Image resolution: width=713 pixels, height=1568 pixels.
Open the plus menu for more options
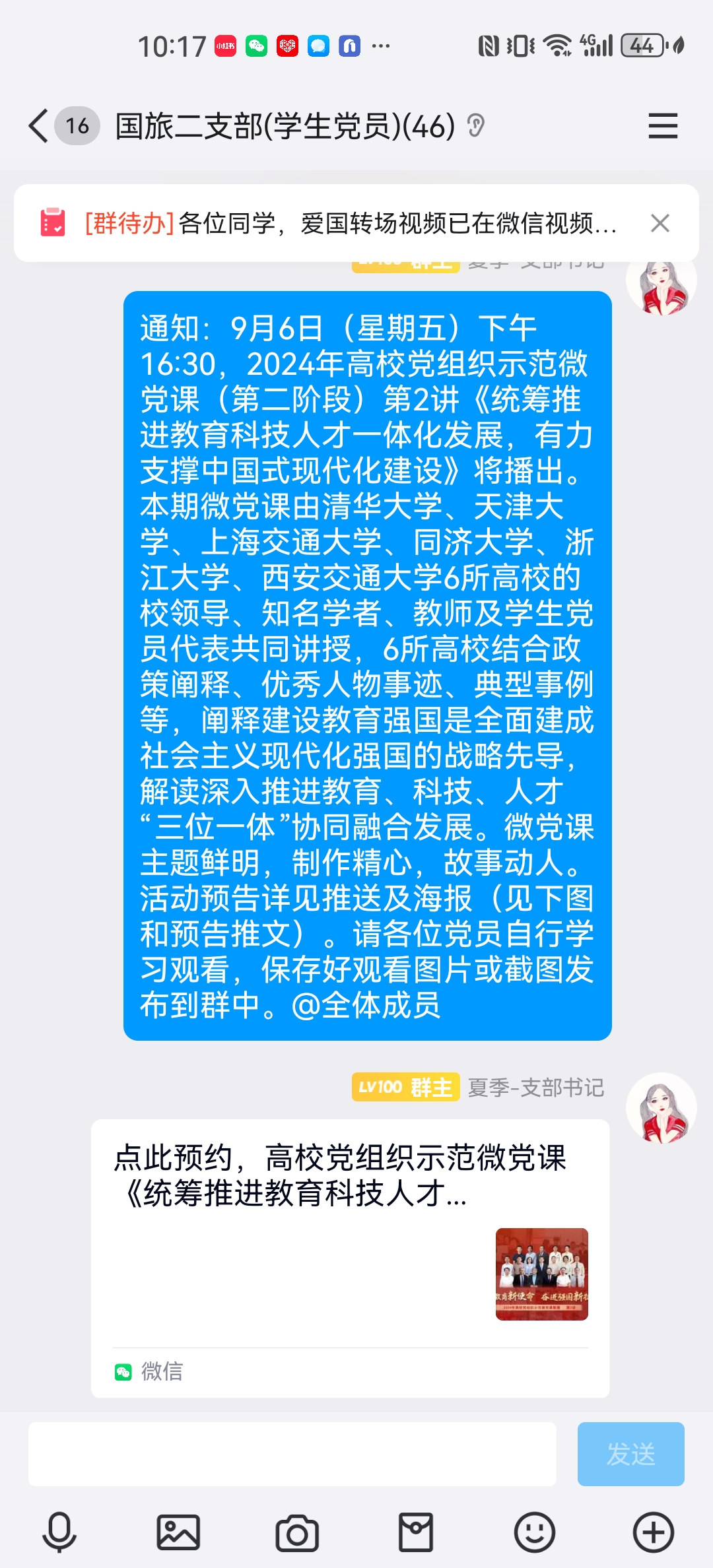[654, 1532]
